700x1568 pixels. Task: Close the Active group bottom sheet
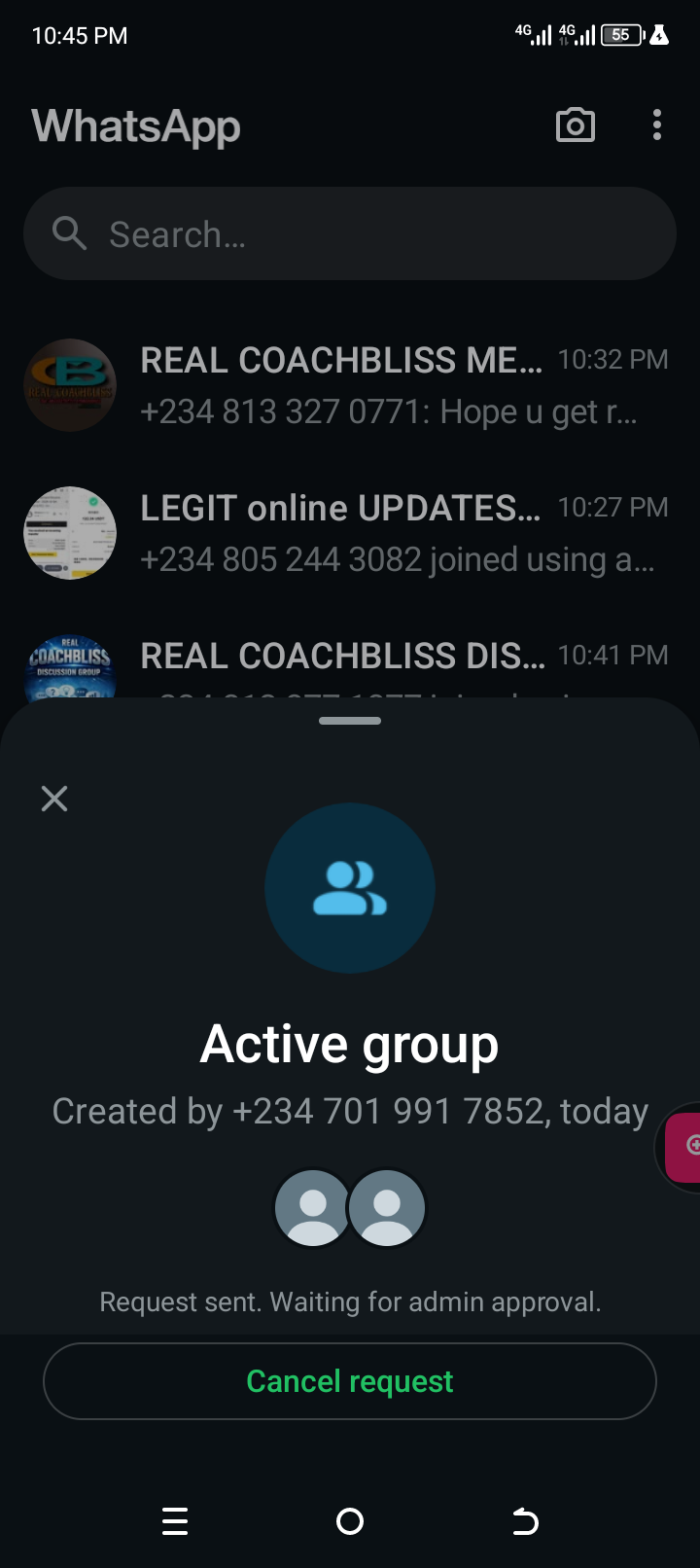pyautogui.click(x=54, y=799)
